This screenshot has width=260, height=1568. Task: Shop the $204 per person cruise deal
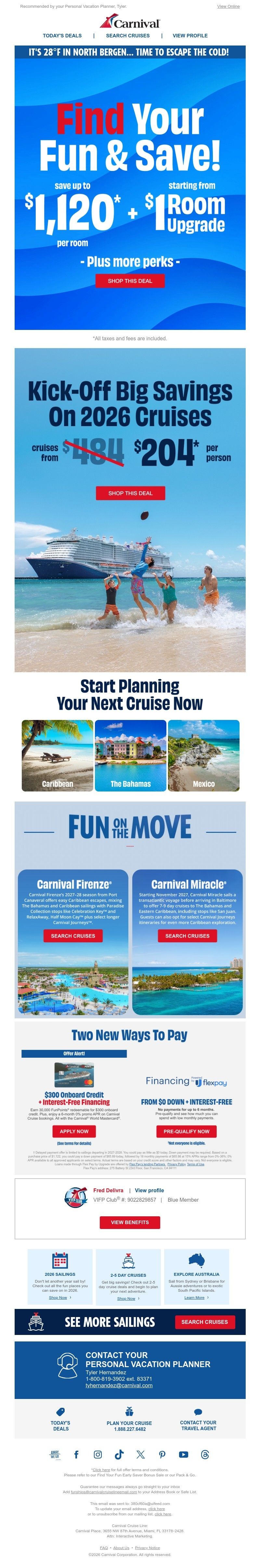click(x=130, y=493)
